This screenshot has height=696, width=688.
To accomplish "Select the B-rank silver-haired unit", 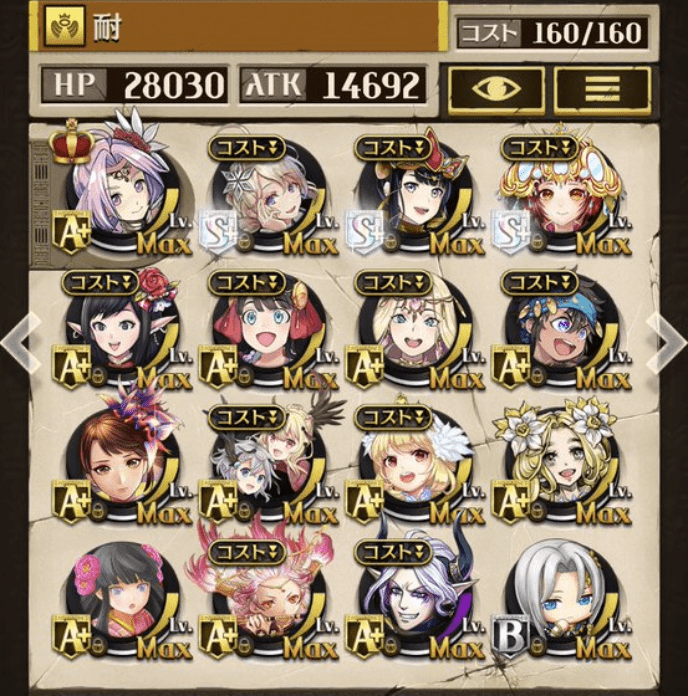I will coord(557,598).
